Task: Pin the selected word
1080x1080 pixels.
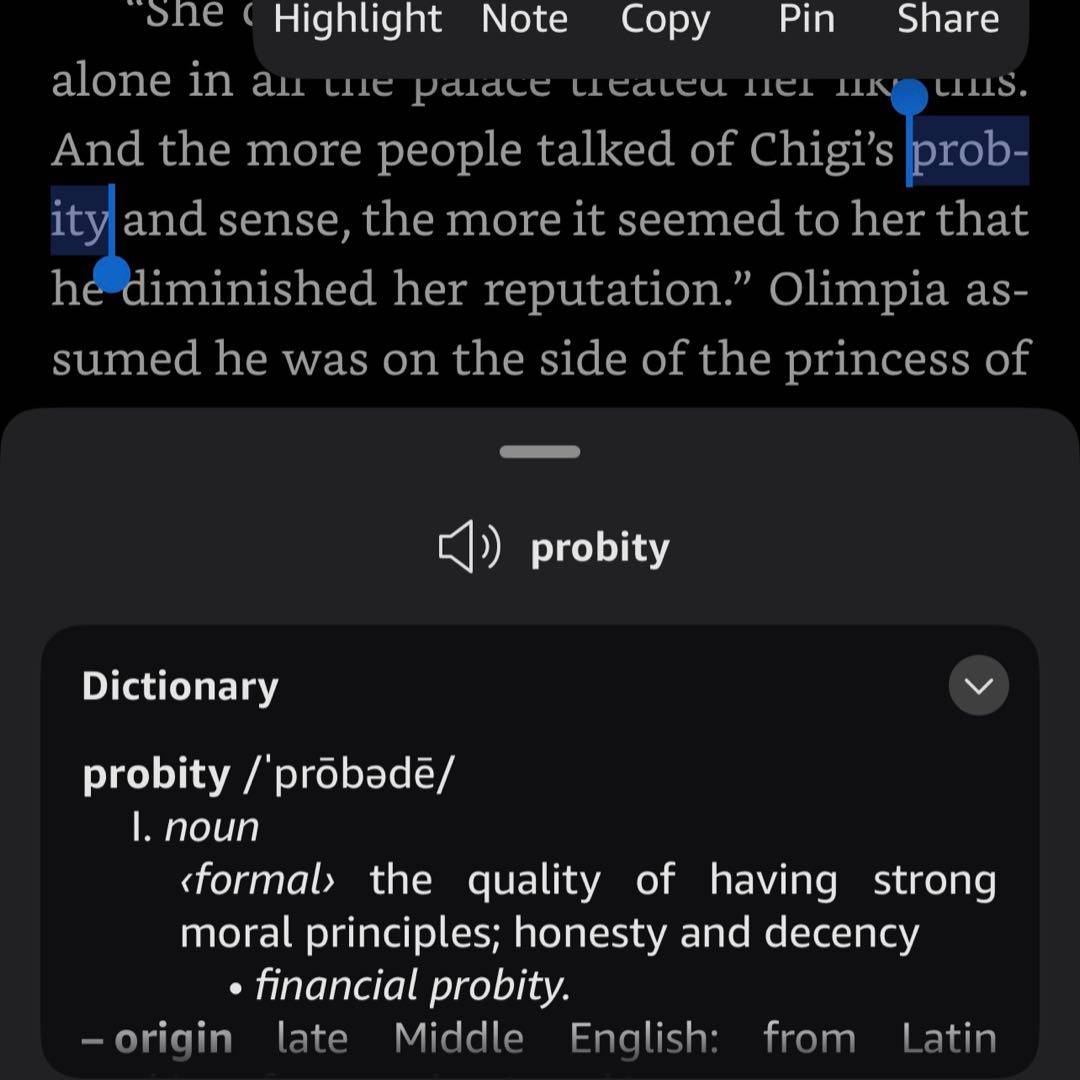Action: (x=806, y=20)
